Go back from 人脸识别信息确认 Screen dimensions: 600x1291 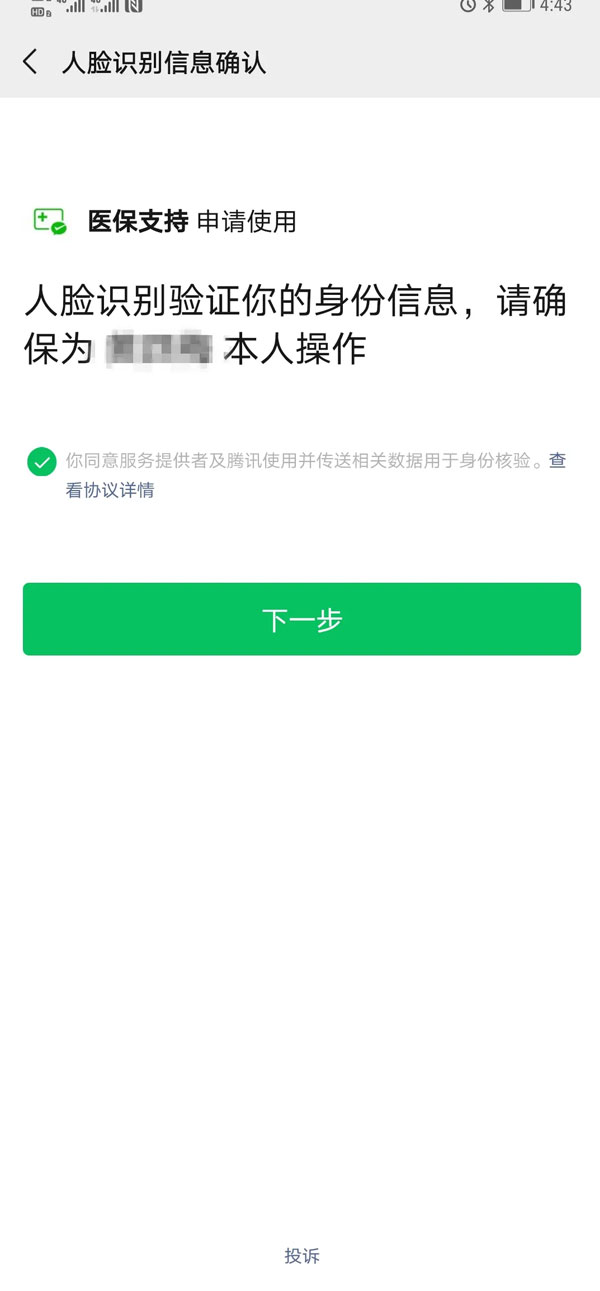[30, 62]
